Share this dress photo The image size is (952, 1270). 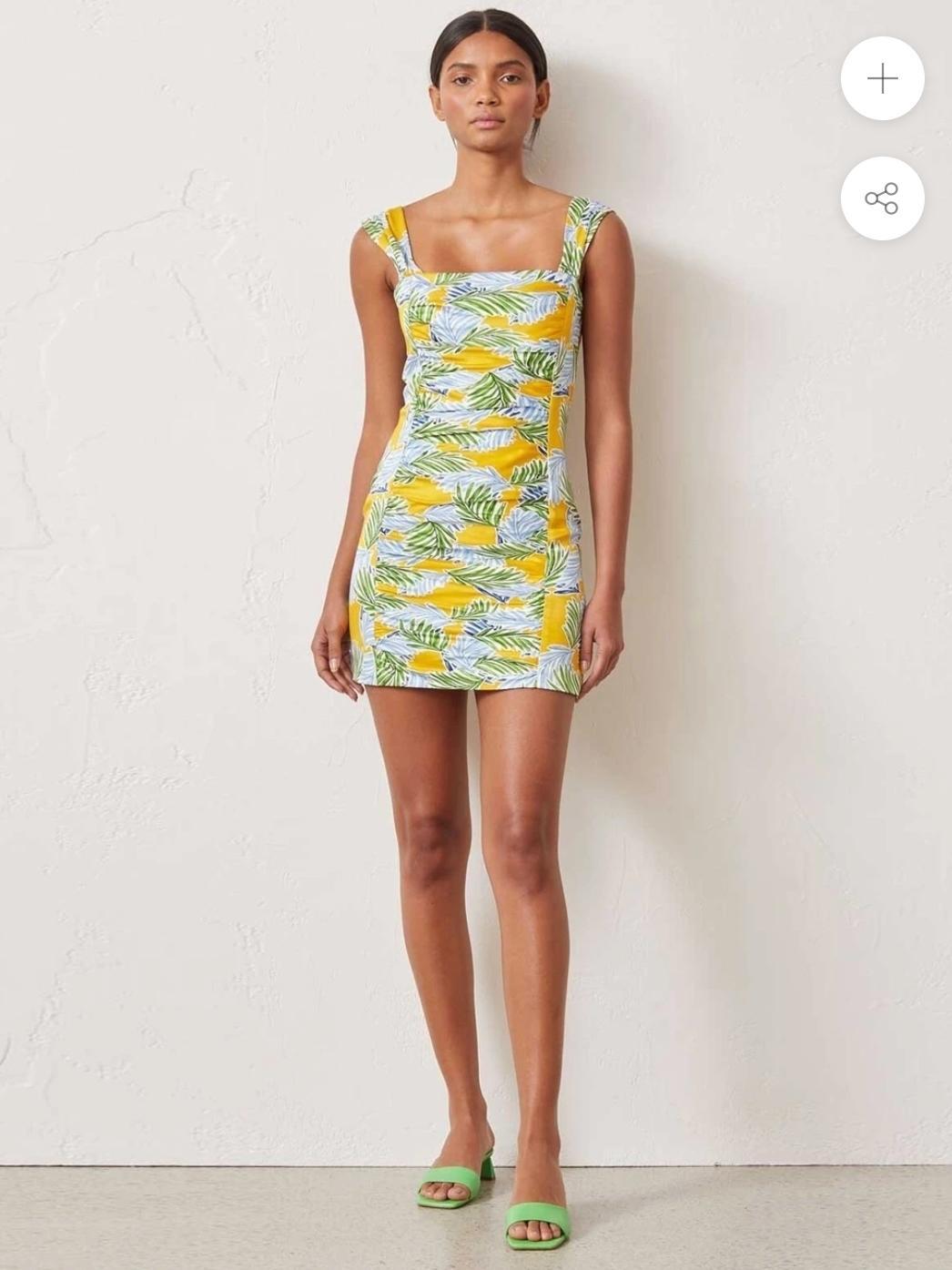click(x=882, y=198)
